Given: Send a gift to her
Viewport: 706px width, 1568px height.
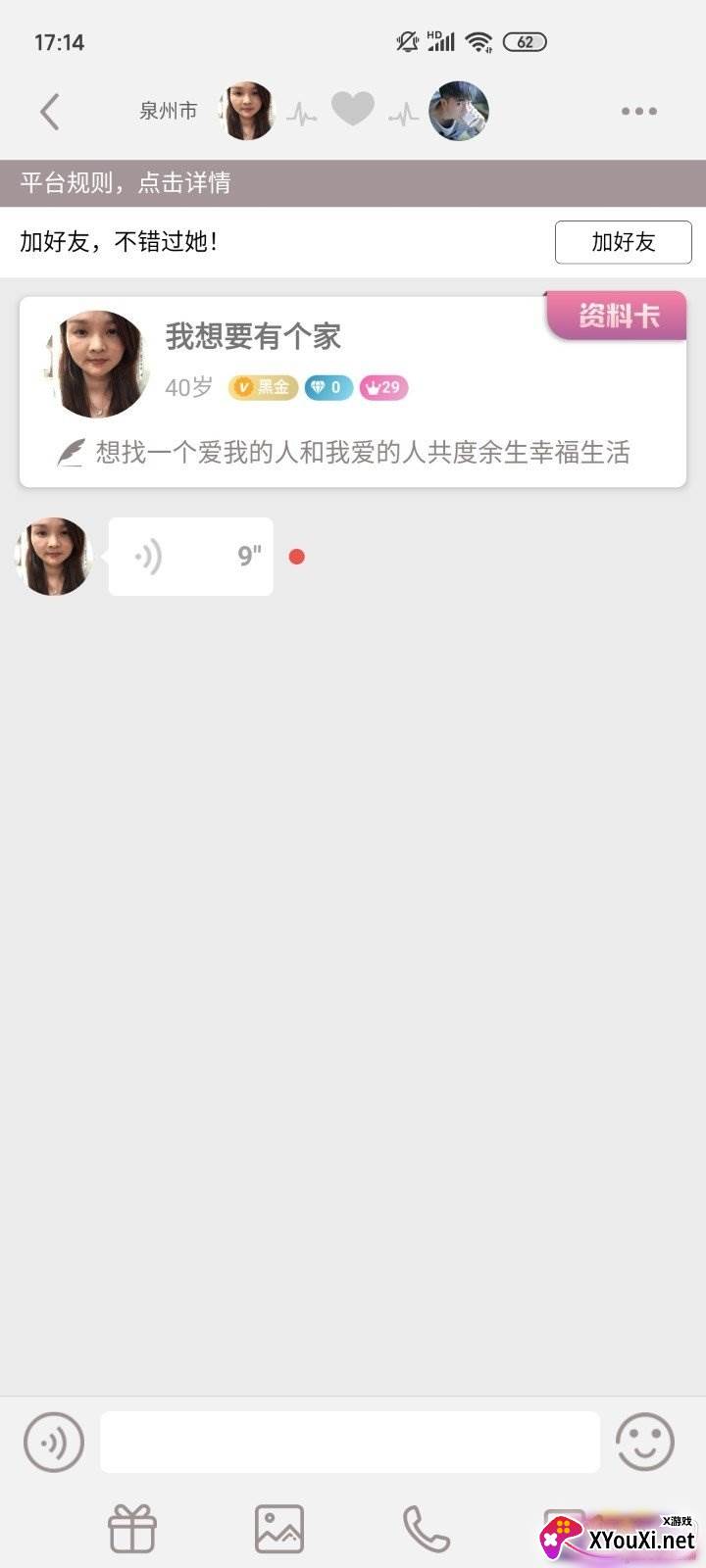Looking at the screenshot, I should click(x=132, y=1529).
